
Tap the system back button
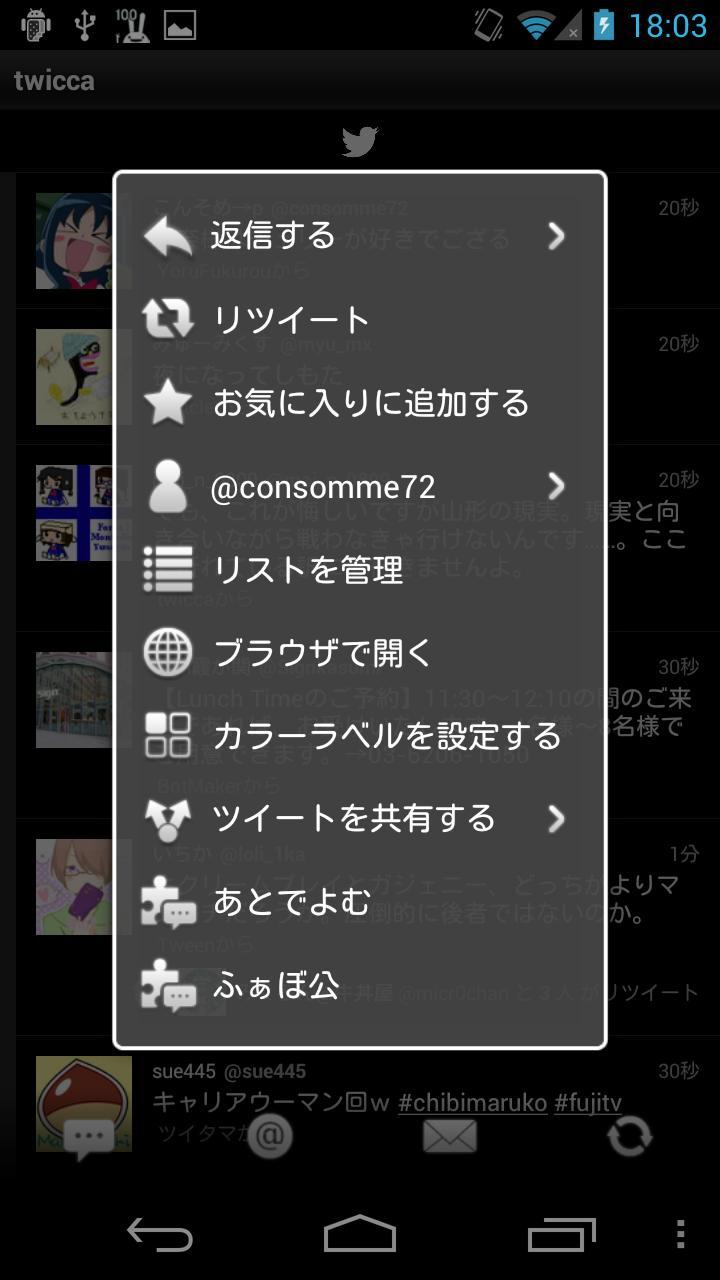tap(160, 1235)
